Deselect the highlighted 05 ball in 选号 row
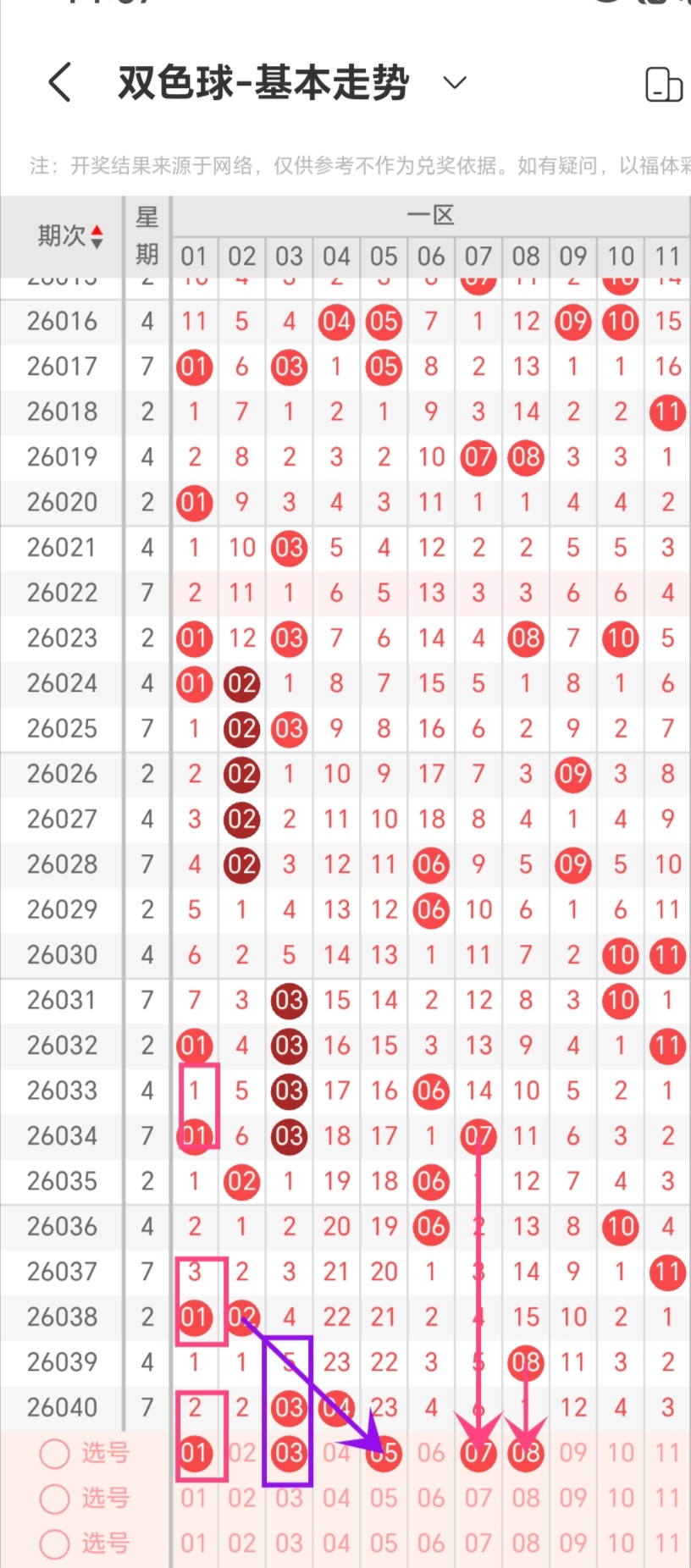The width and height of the screenshot is (691, 1568). [384, 1453]
